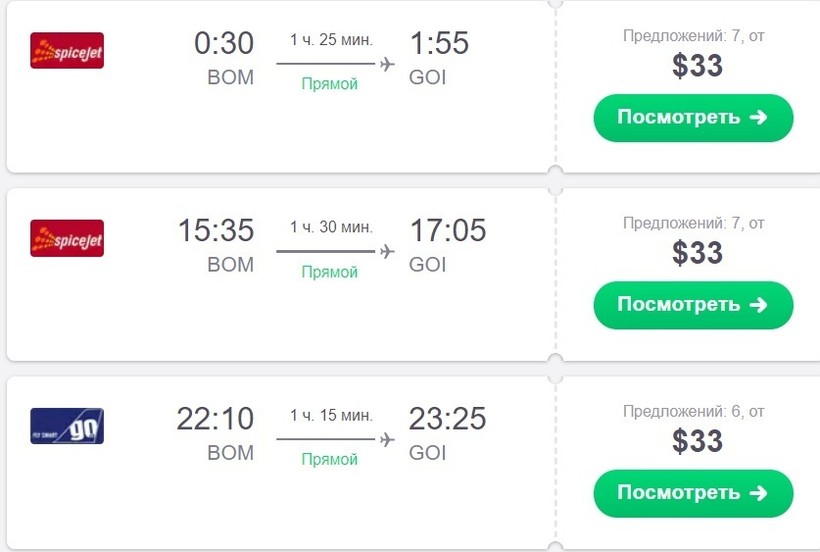The image size is (820, 552).
Task: View offers for the 15:35 SpiceJet flight
Action: (x=693, y=305)
